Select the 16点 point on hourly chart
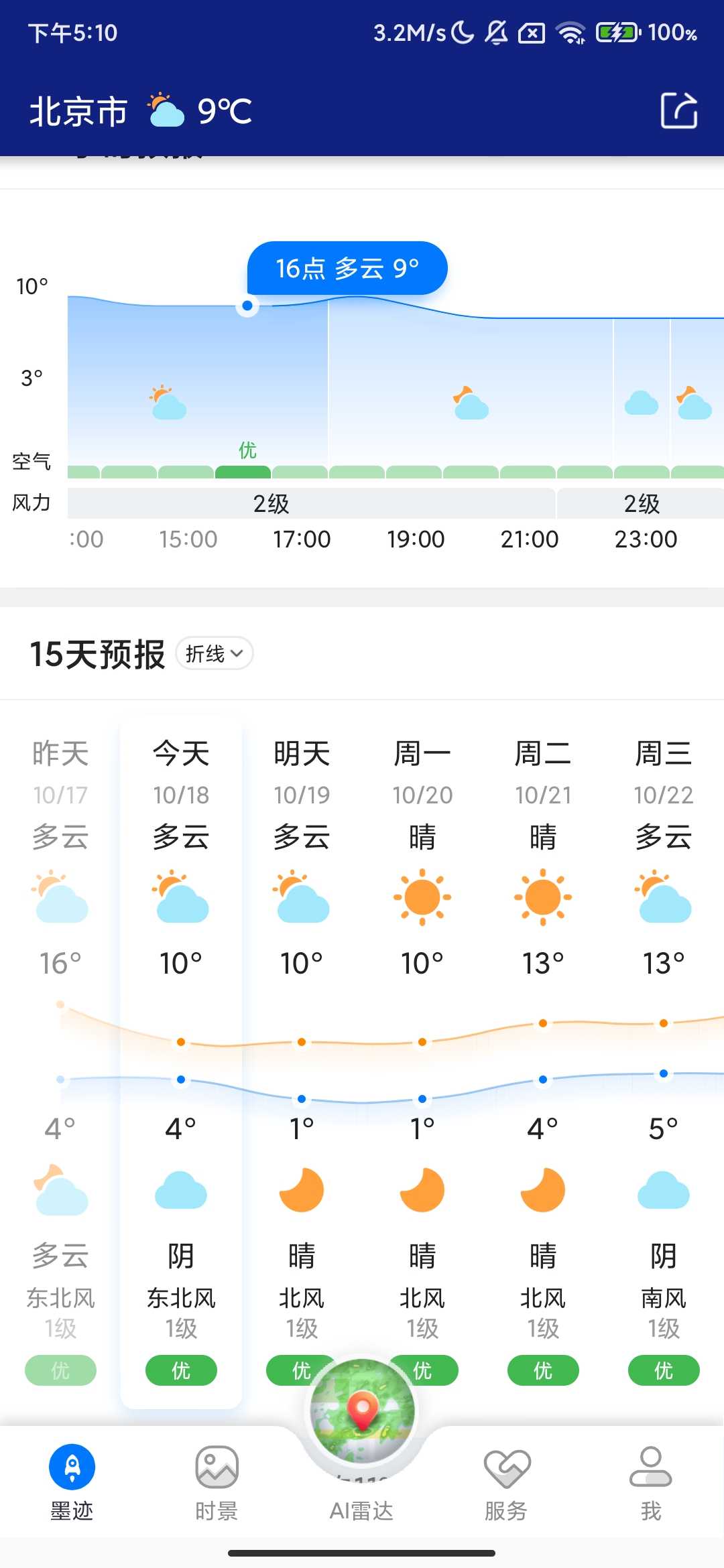The height and width of the screenshot is (1568, 724). (x=247, y=306)
